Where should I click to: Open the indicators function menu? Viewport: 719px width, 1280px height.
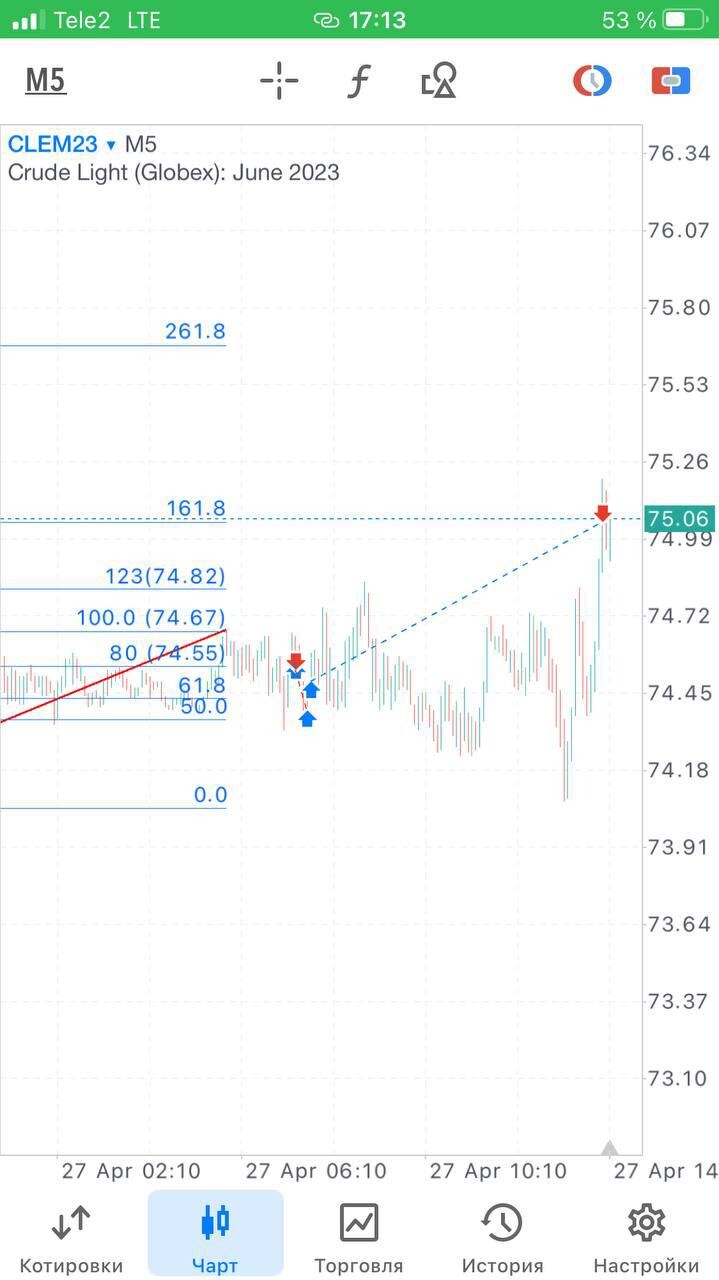point(359,81)
